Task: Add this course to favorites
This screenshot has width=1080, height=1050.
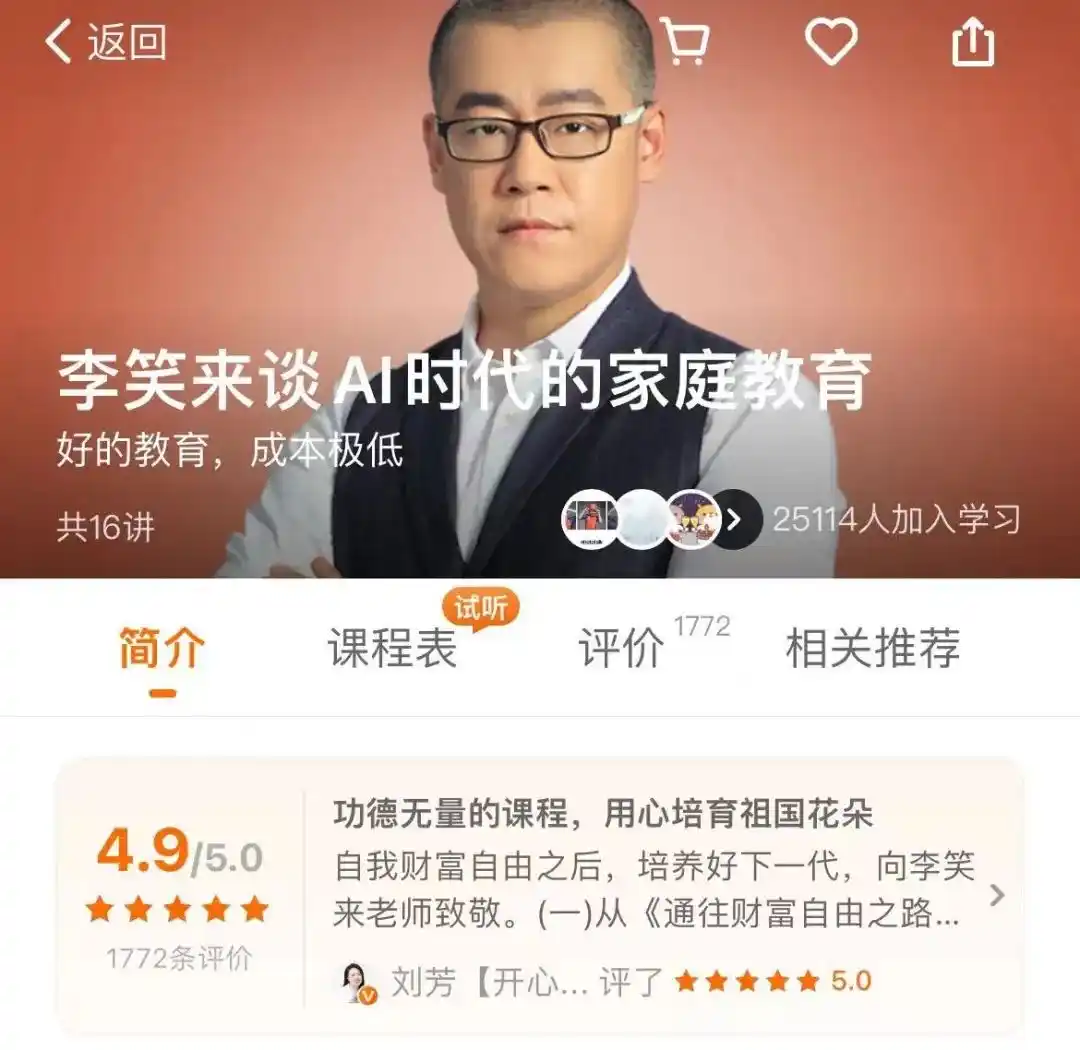Action: [x=831, y=43]
